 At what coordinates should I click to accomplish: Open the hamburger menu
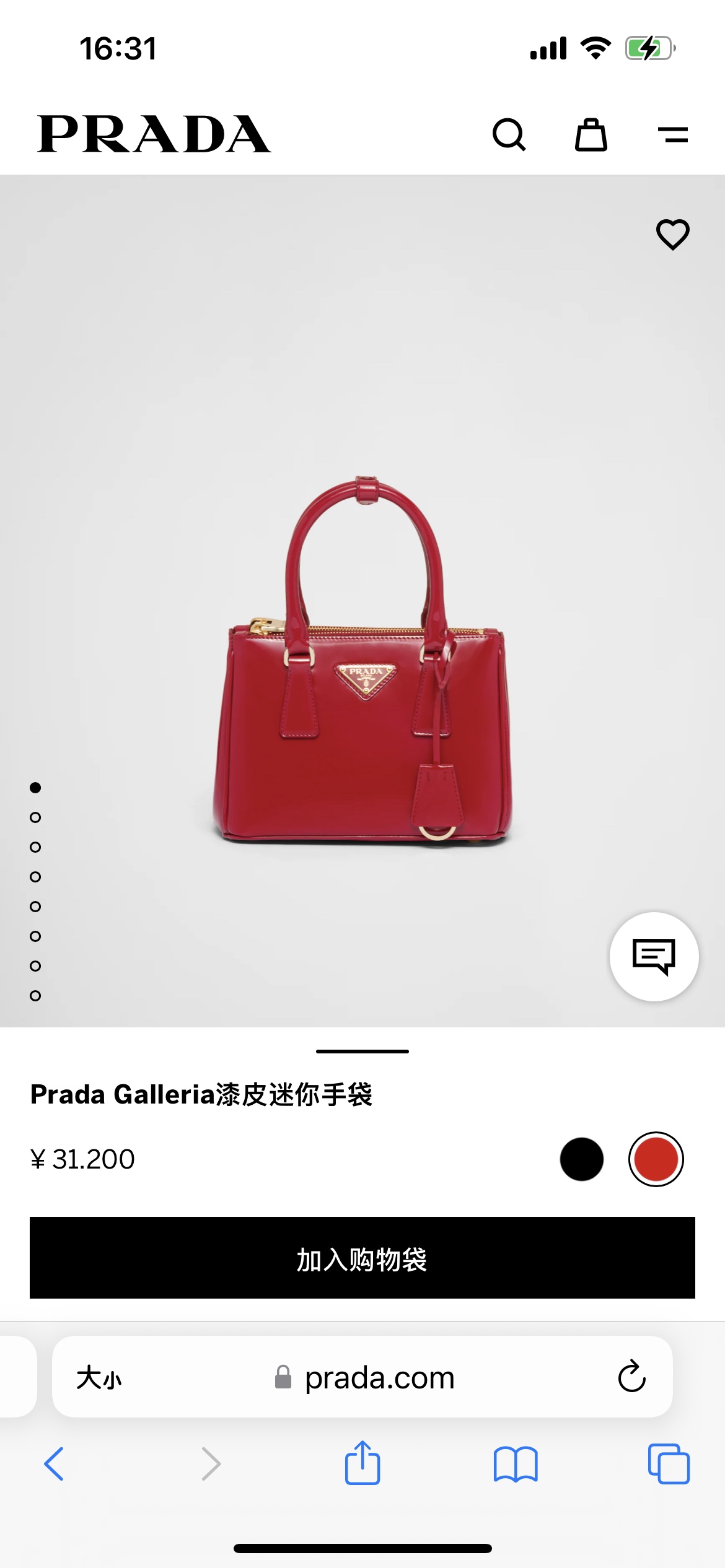[673, 134]
